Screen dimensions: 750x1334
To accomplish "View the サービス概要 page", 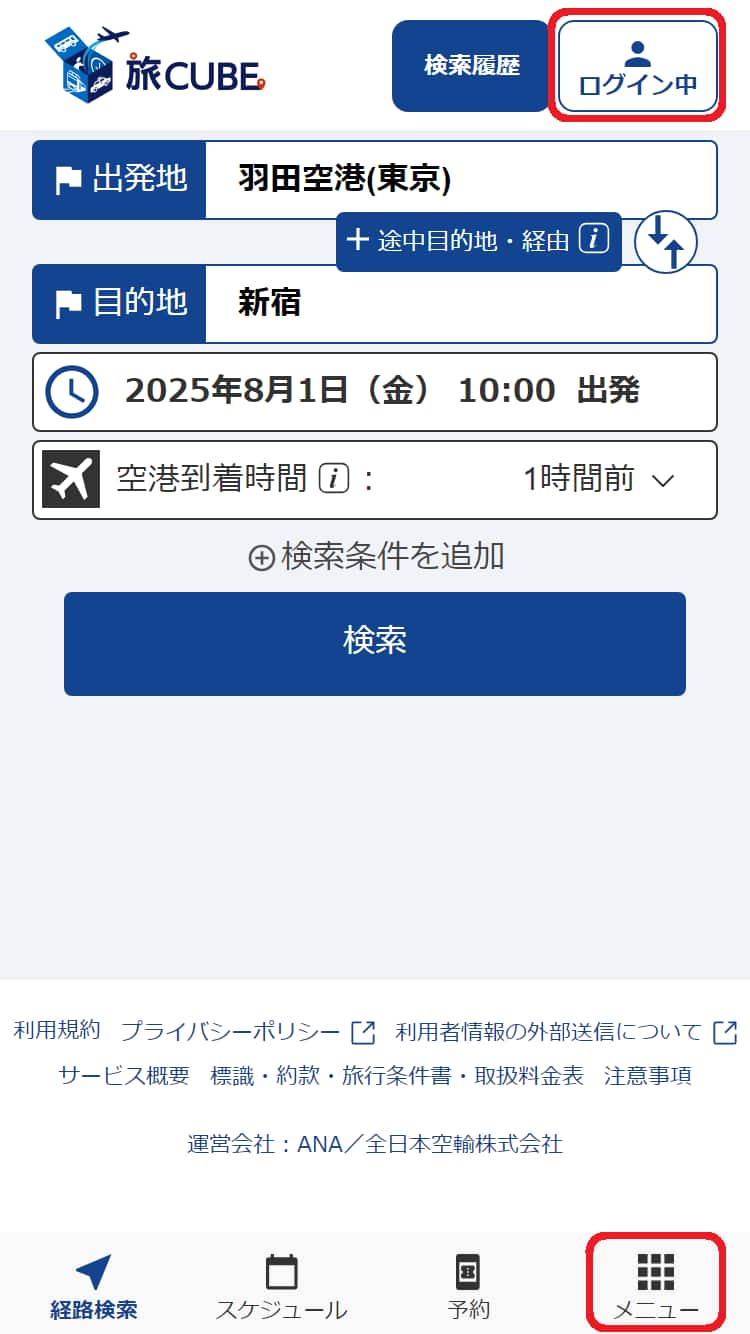I will tap(124, 1076).
